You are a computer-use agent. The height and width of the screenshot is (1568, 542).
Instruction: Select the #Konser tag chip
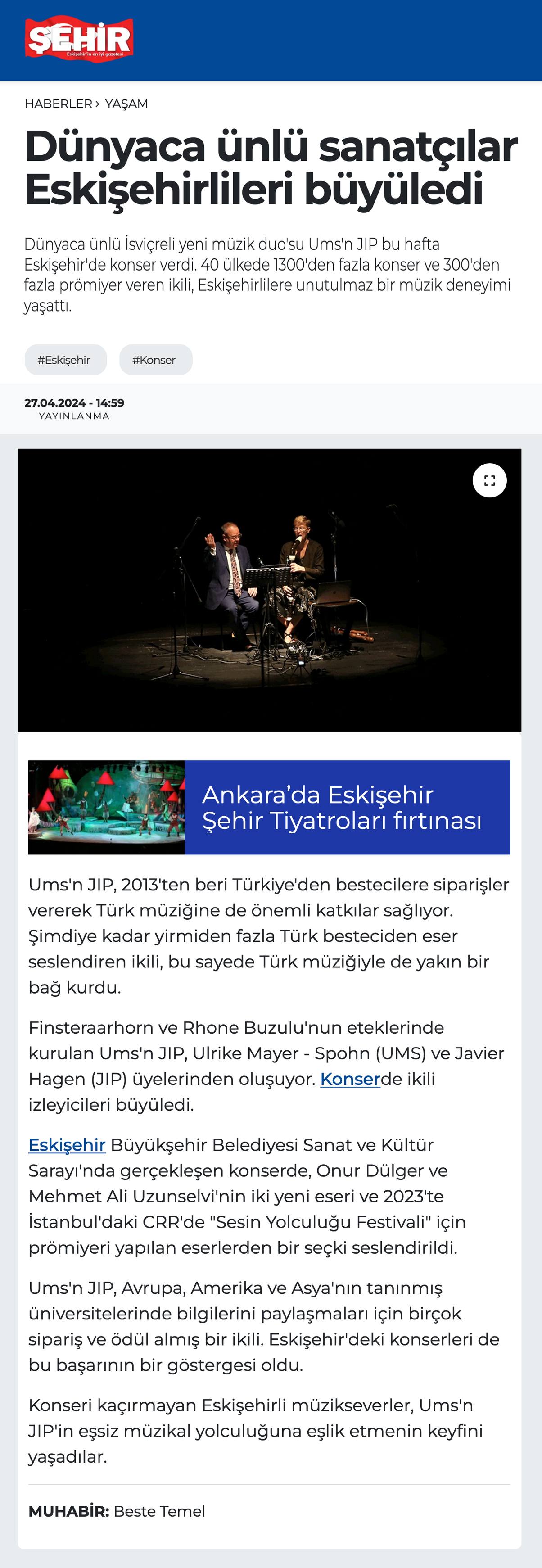(x=155, y=360)
